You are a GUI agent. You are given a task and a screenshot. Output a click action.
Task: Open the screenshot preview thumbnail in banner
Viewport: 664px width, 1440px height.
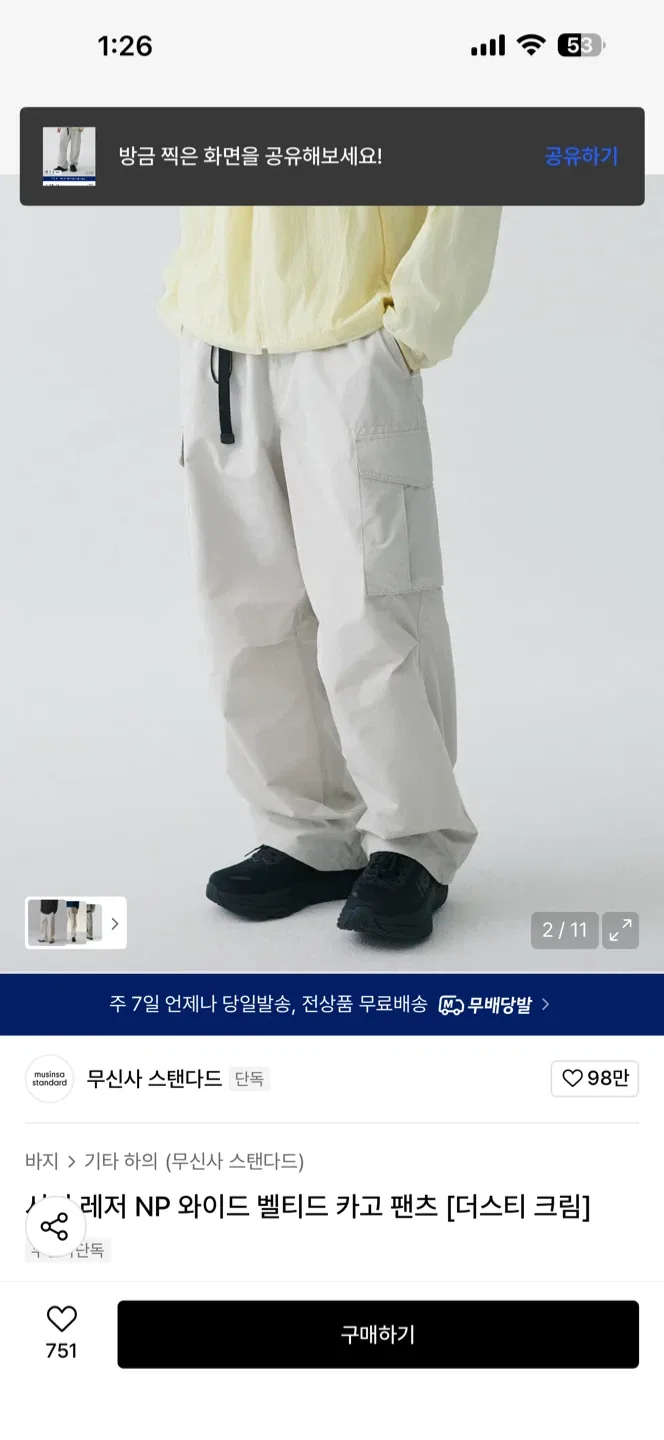tap(69, 156)
